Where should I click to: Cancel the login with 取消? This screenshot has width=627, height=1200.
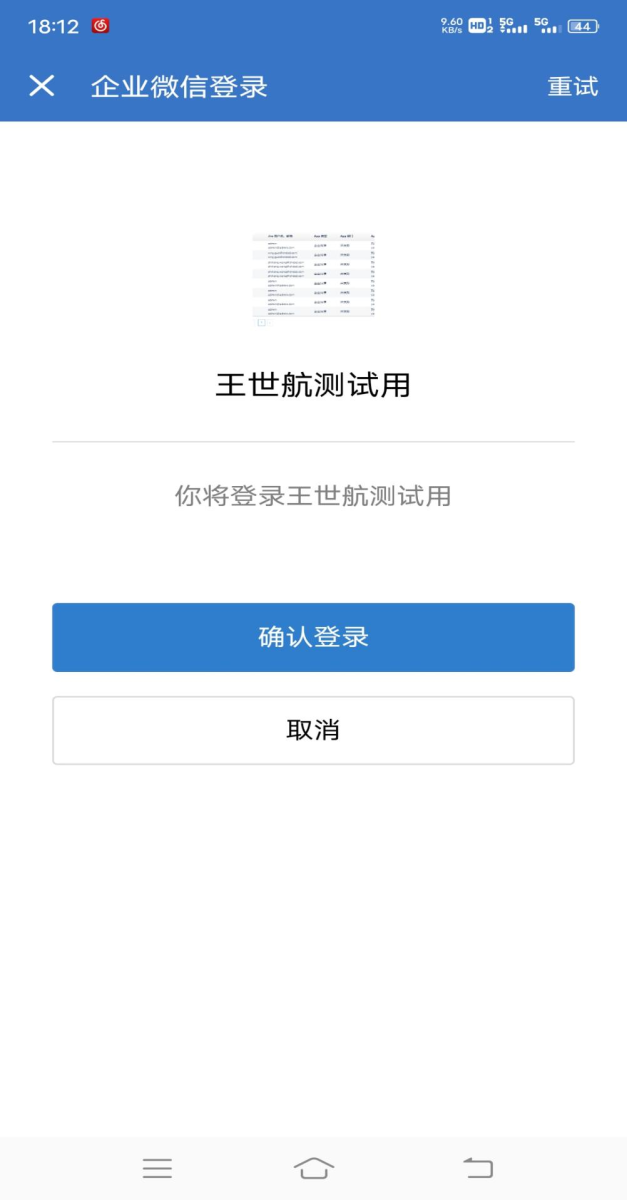click(313, 730)
